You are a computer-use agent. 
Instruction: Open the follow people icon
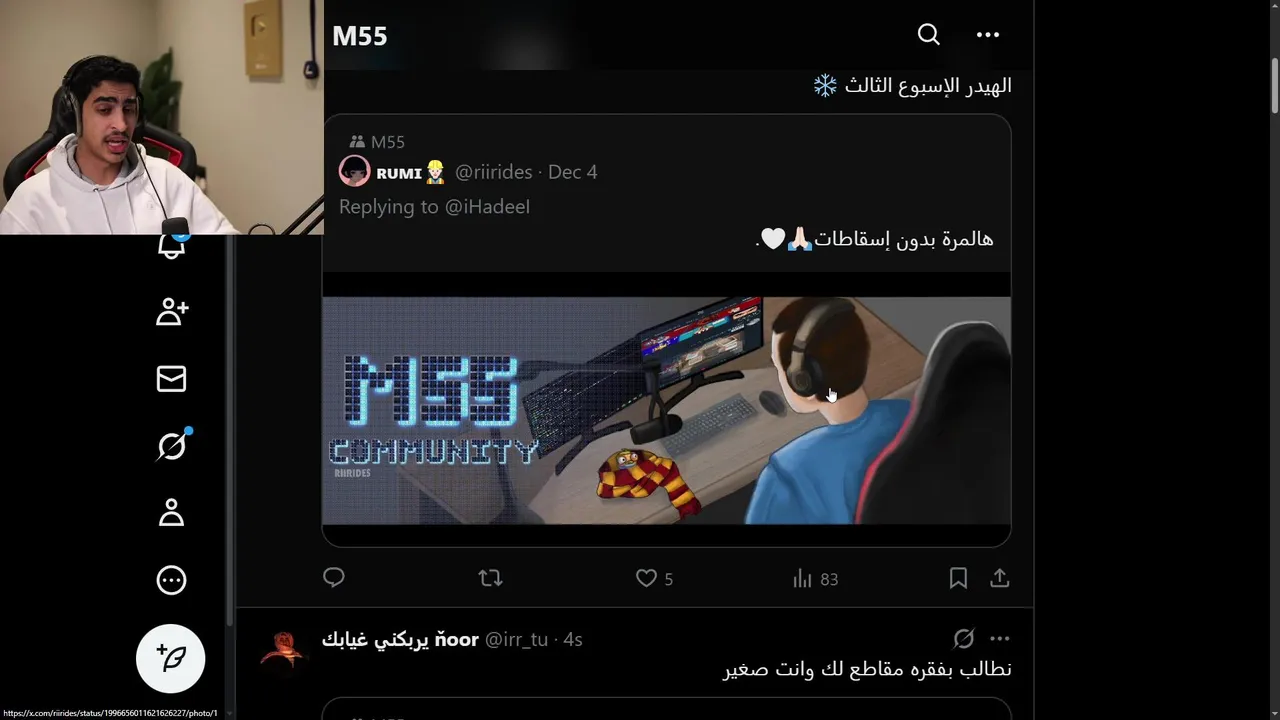(x=171, y=312)
